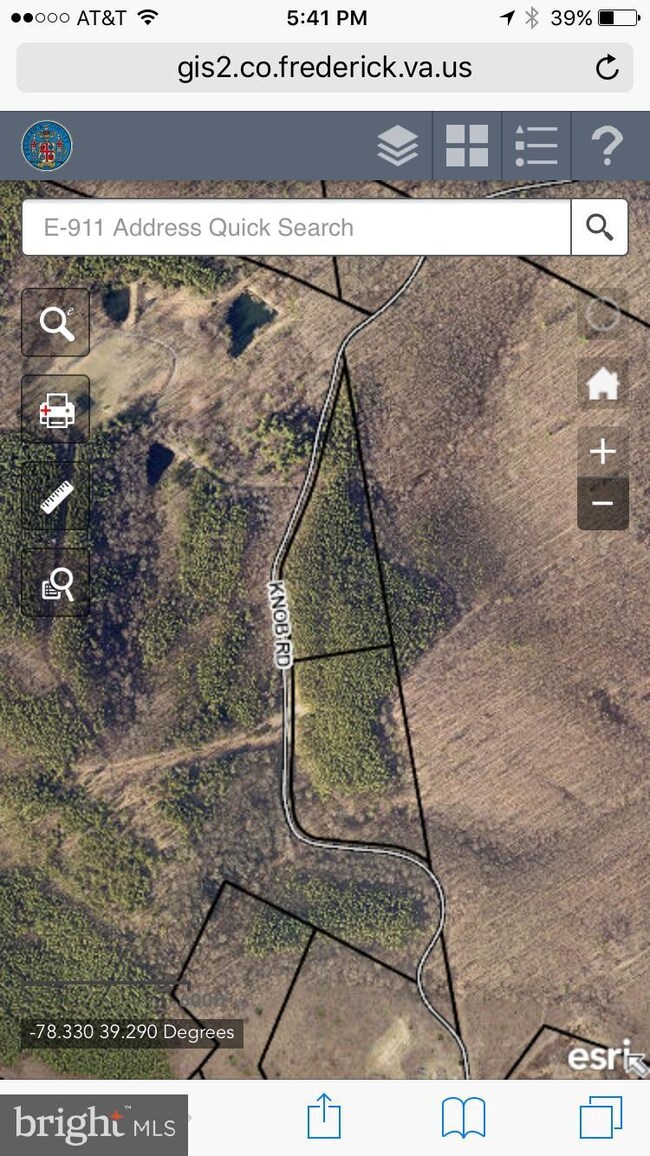Zoom out on the map
Viewport: 650px width, 1156px height.
pos(603,503)
